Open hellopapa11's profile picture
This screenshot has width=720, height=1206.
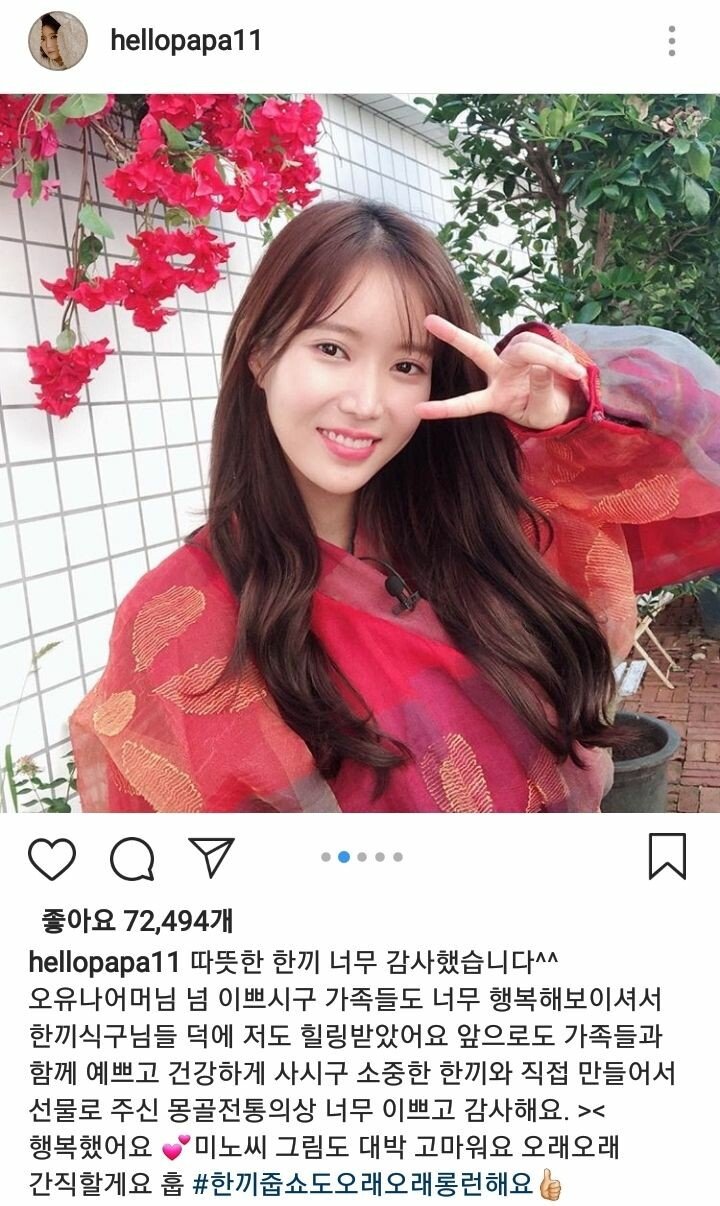click(56, 41)
